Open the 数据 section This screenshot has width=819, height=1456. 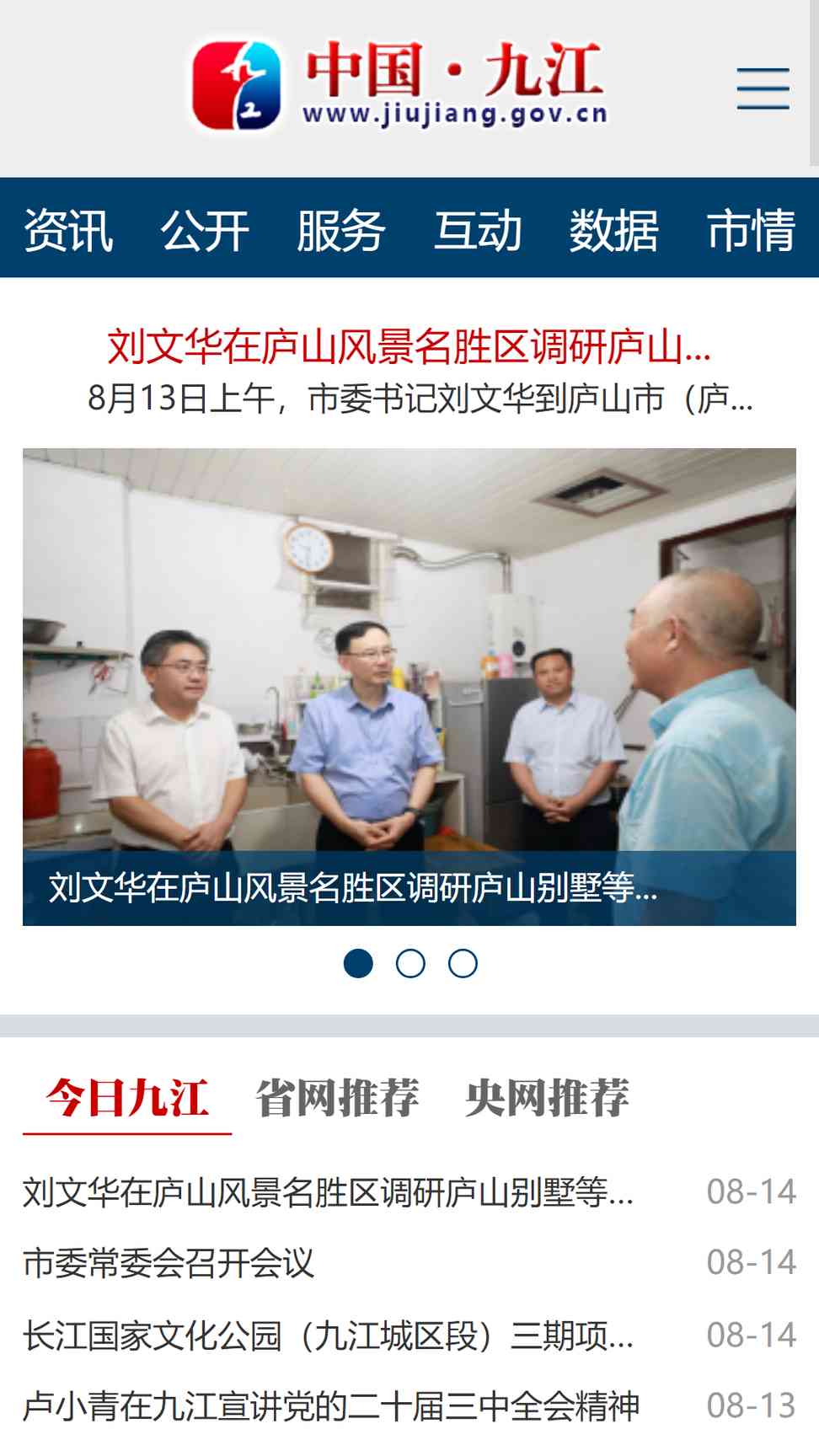(614, 230)
